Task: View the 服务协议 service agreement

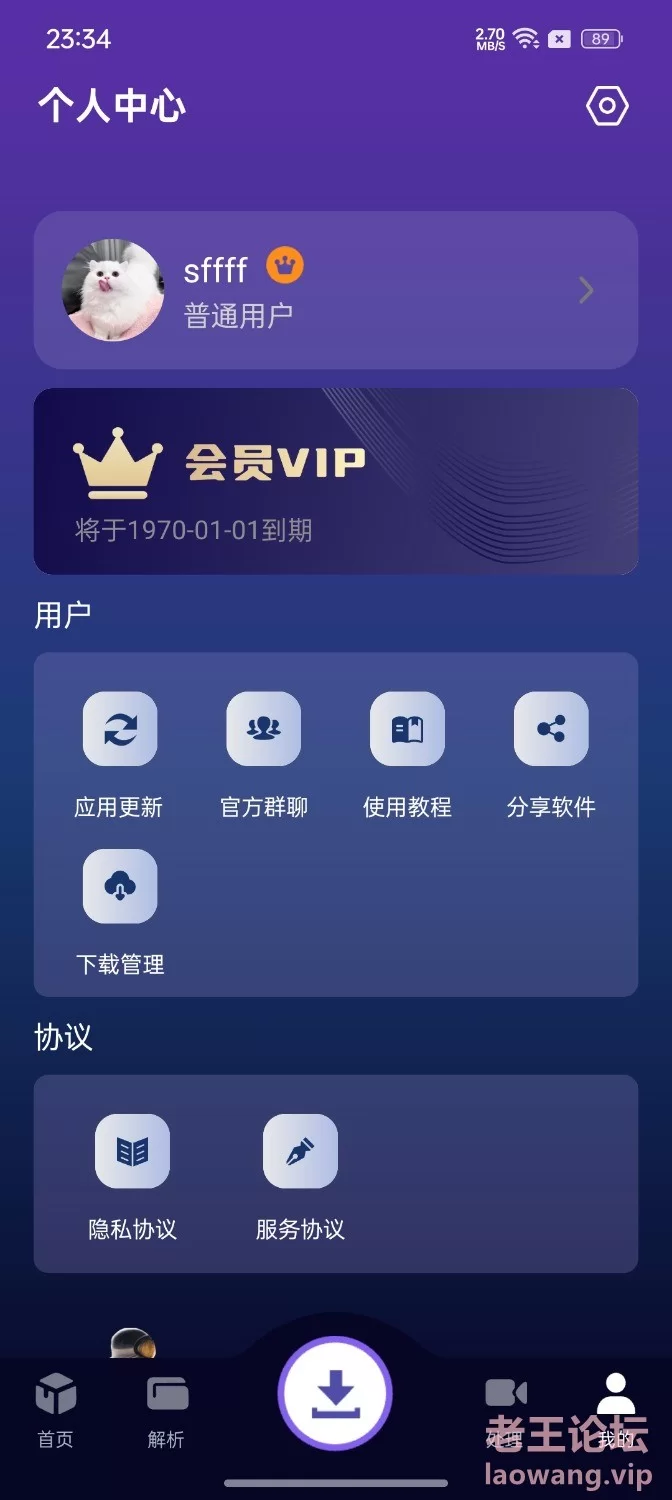Action: (x=300, y=1177)
